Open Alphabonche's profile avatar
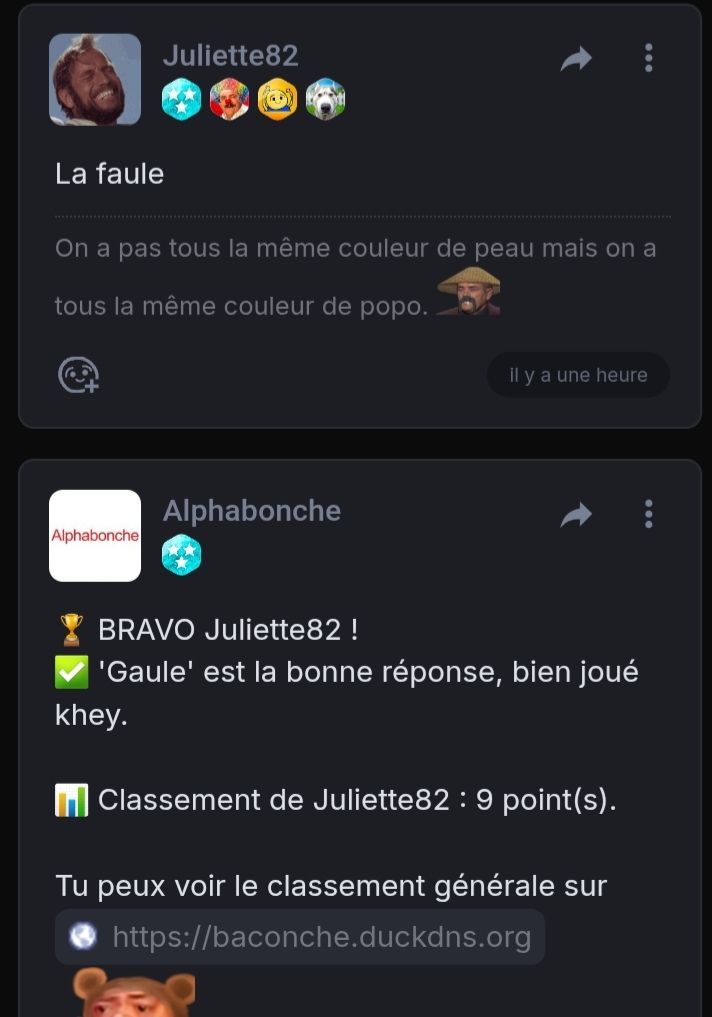This screenshot has height=1017, width=712. pos(95,535)
